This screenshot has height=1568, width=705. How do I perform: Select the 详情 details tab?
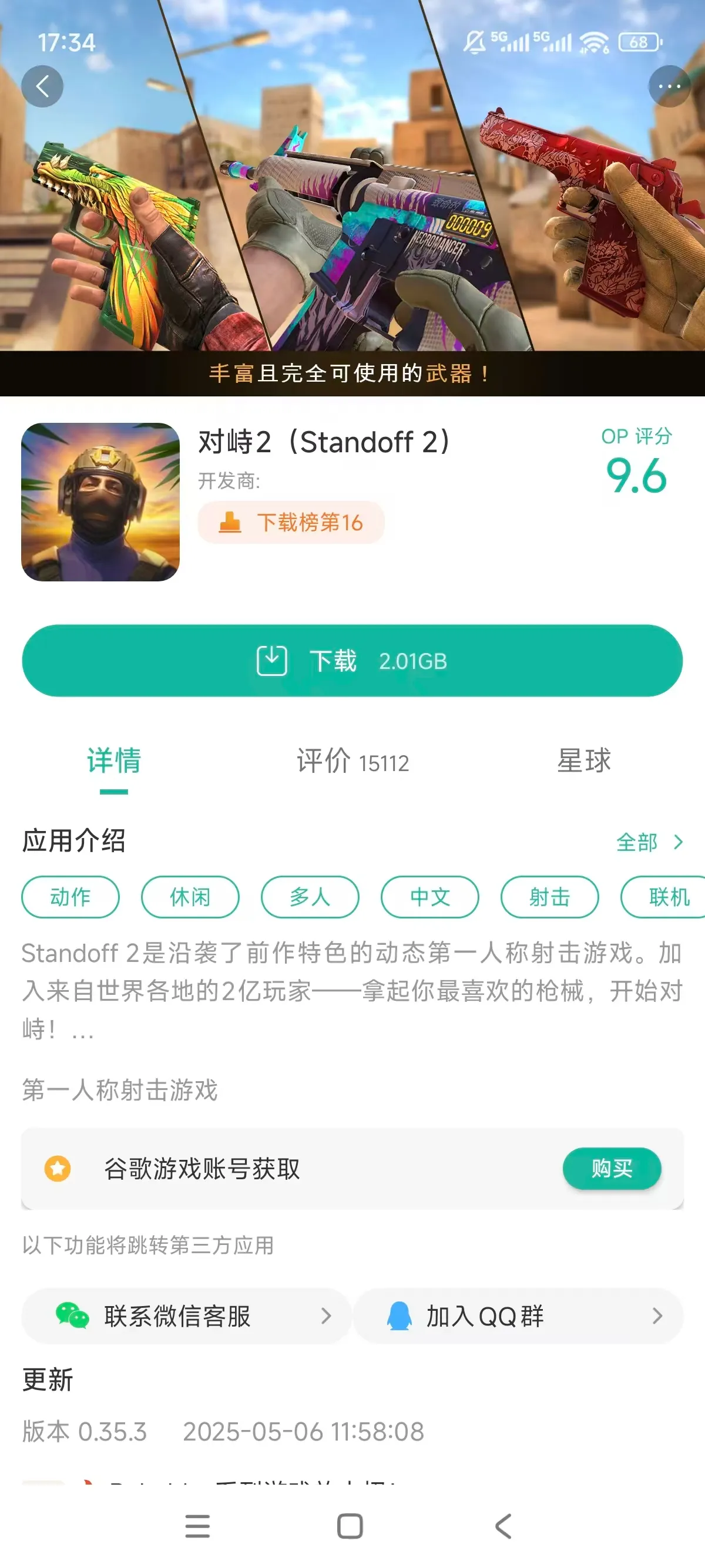[x=114, y=762]
